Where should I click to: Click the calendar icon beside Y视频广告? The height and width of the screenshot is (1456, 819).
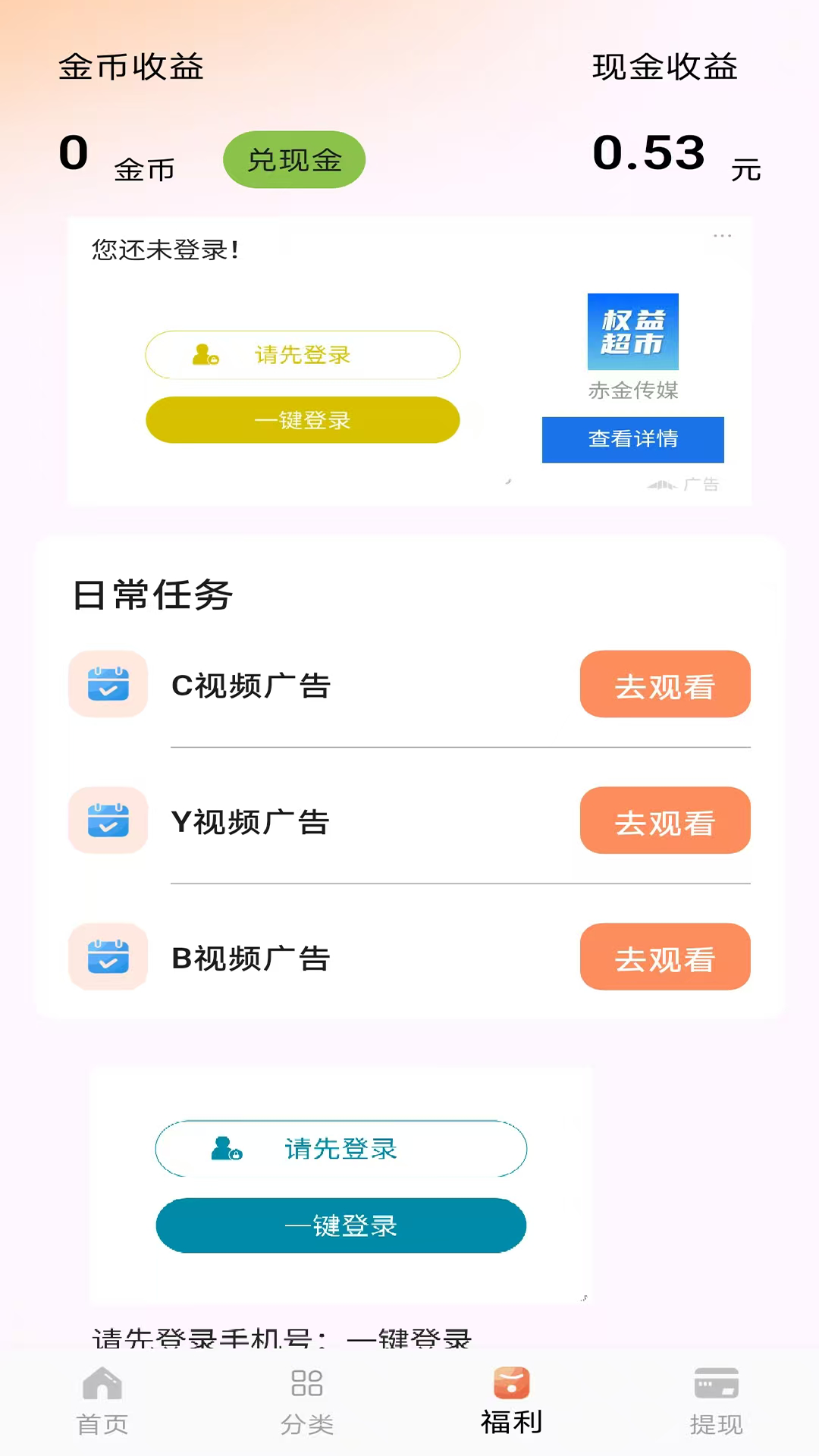click(x=108, y=821)
